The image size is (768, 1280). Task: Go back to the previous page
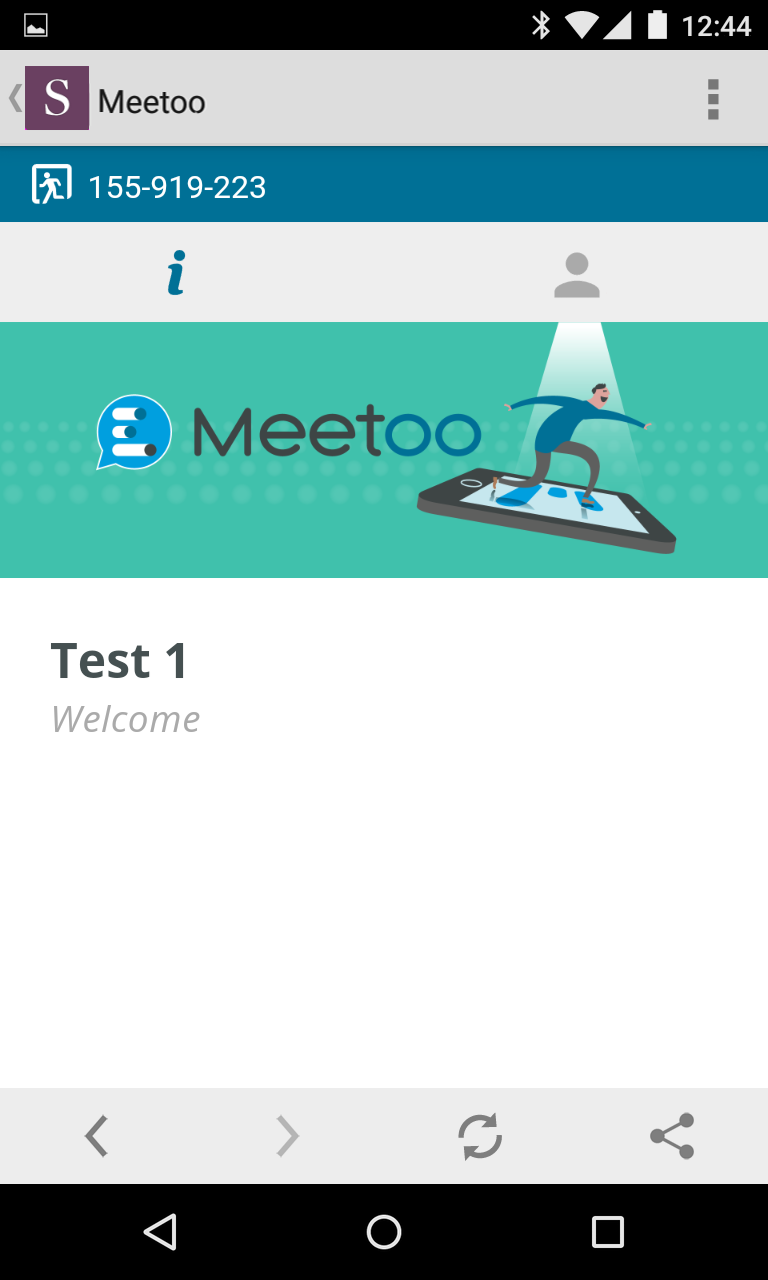[96, 1136]
